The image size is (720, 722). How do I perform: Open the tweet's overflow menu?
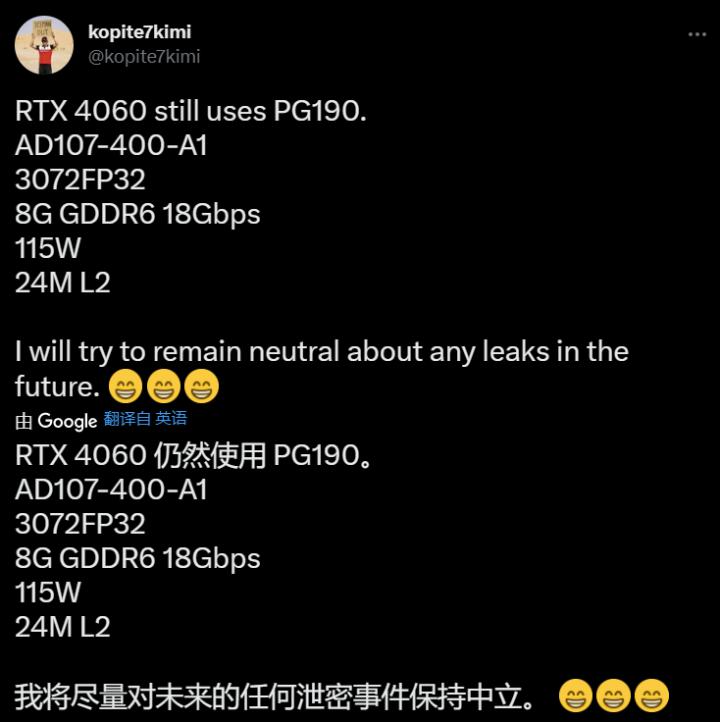click(x=696, y=34)
